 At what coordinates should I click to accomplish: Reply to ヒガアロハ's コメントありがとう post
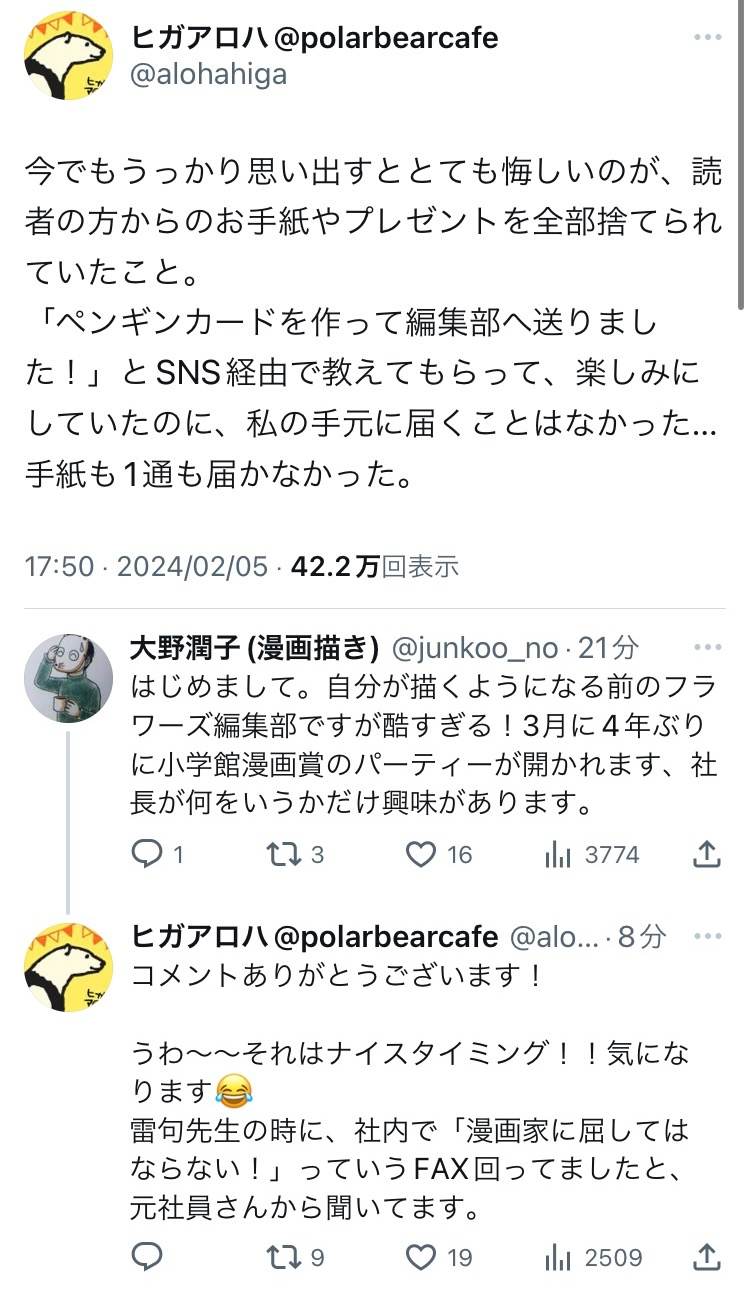pyautogui.click(x=147, y=1257)
